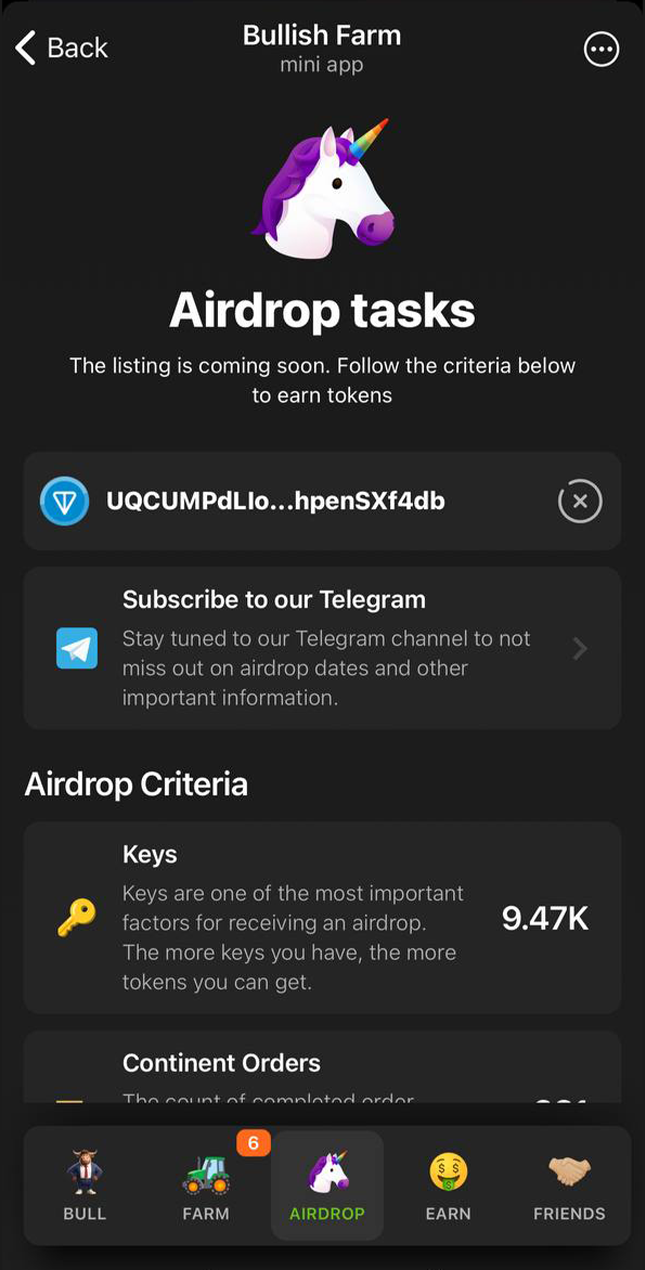Switch to the Bull tab
Screen dimensions: 645x1270
[85, 1186]
